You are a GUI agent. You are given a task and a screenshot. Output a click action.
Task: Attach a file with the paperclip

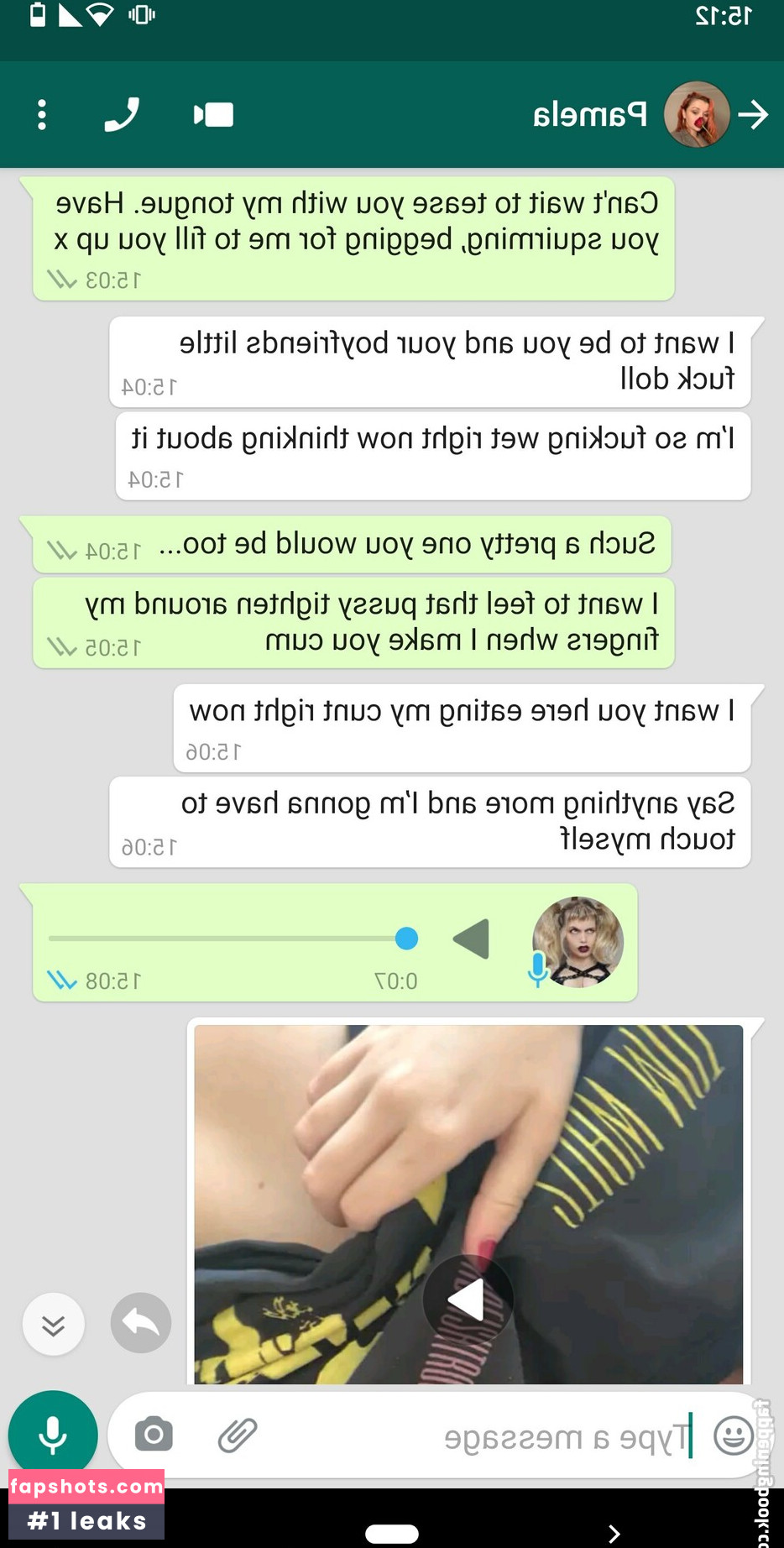[238, 1435]
